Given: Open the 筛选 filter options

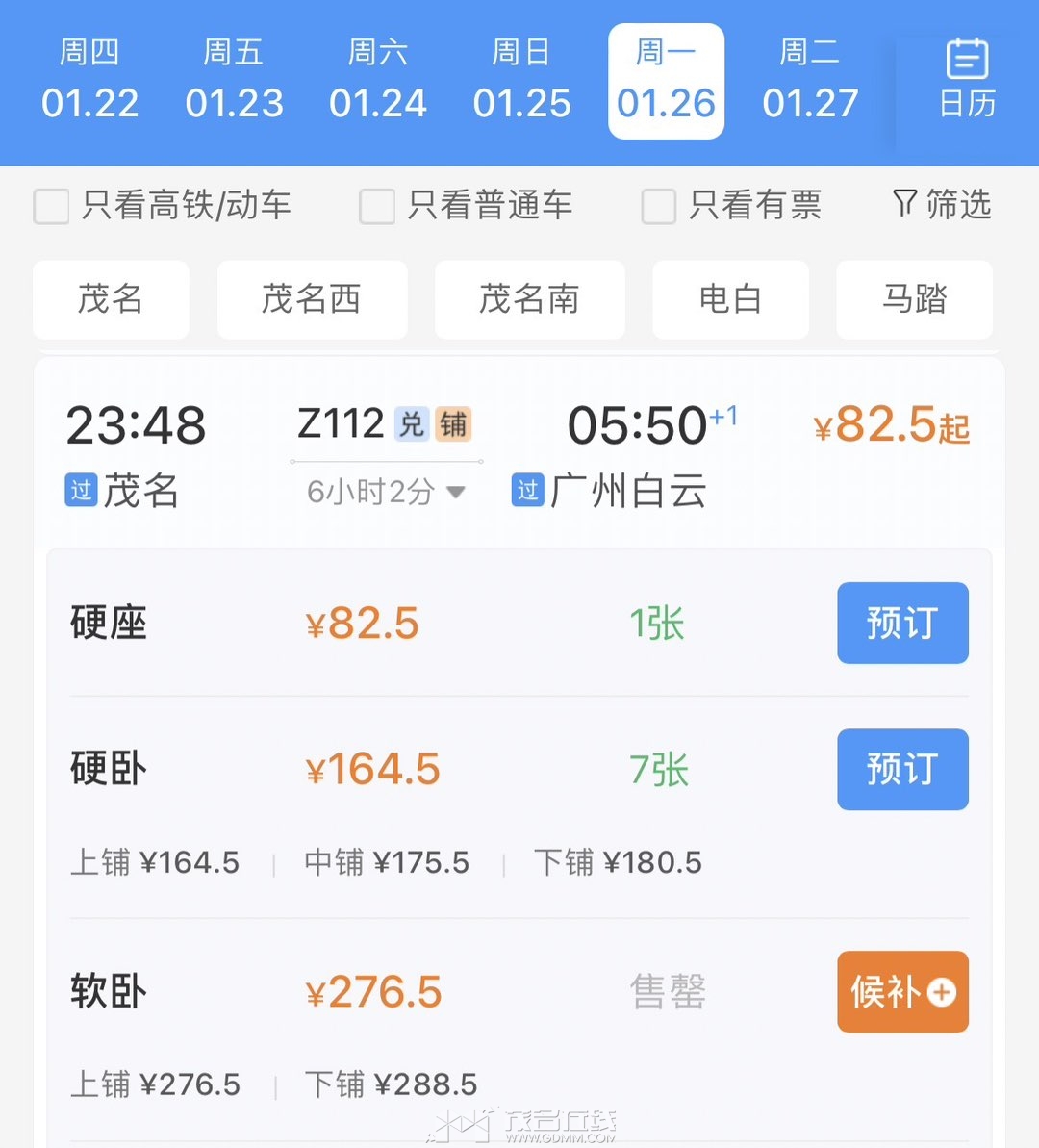Looking at the screenshot, I should click(942, 204).
